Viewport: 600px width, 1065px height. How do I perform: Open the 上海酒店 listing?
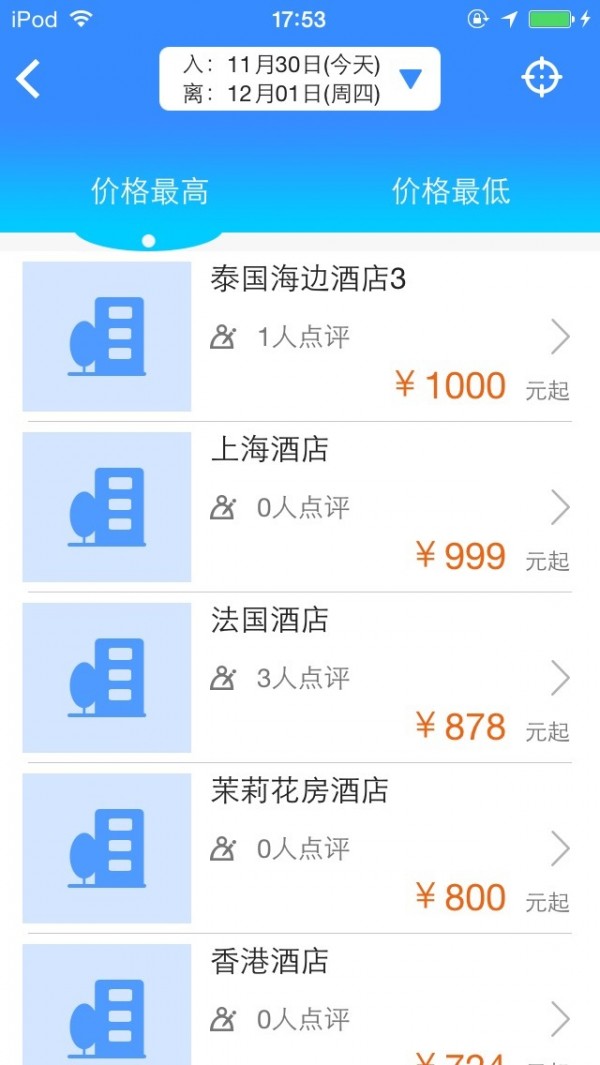coord(300,507)
